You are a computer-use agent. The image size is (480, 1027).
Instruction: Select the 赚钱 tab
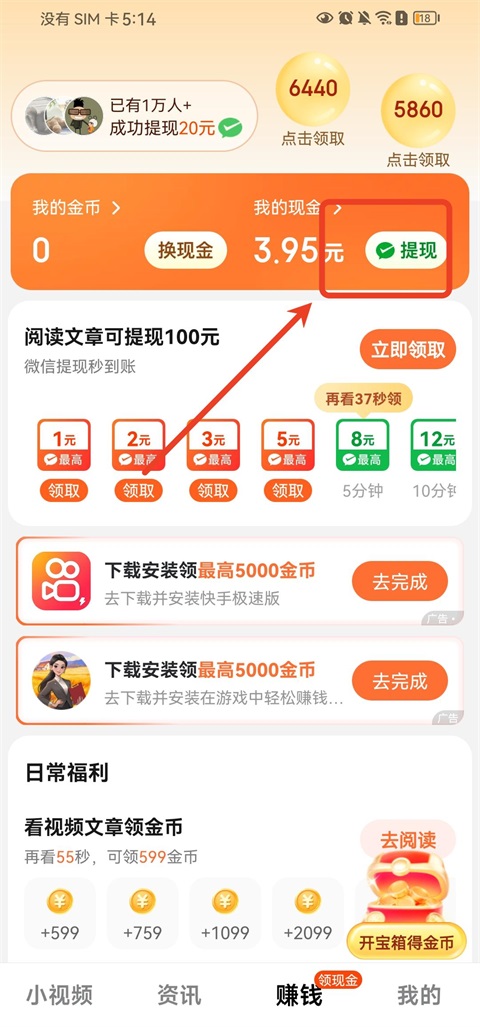[x=299, y=996]
